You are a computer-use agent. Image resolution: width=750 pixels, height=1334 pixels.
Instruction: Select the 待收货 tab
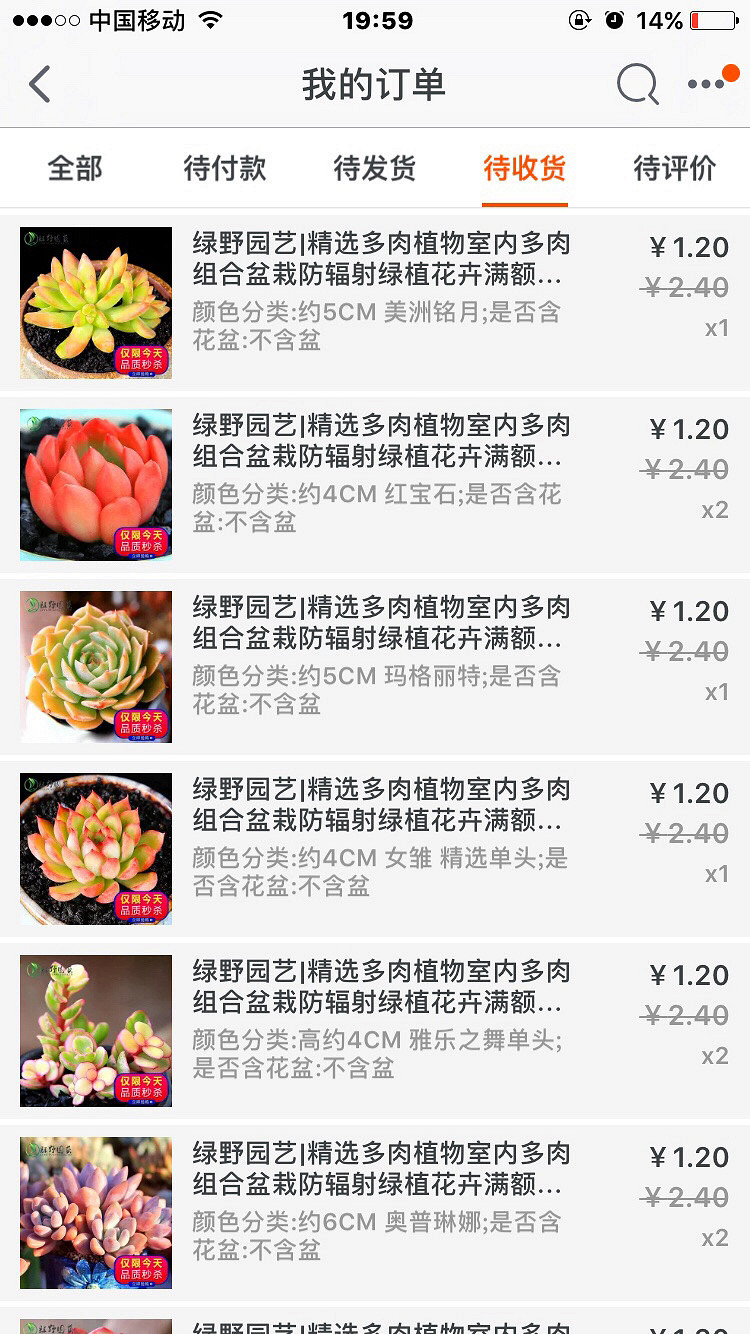[525, 168]
